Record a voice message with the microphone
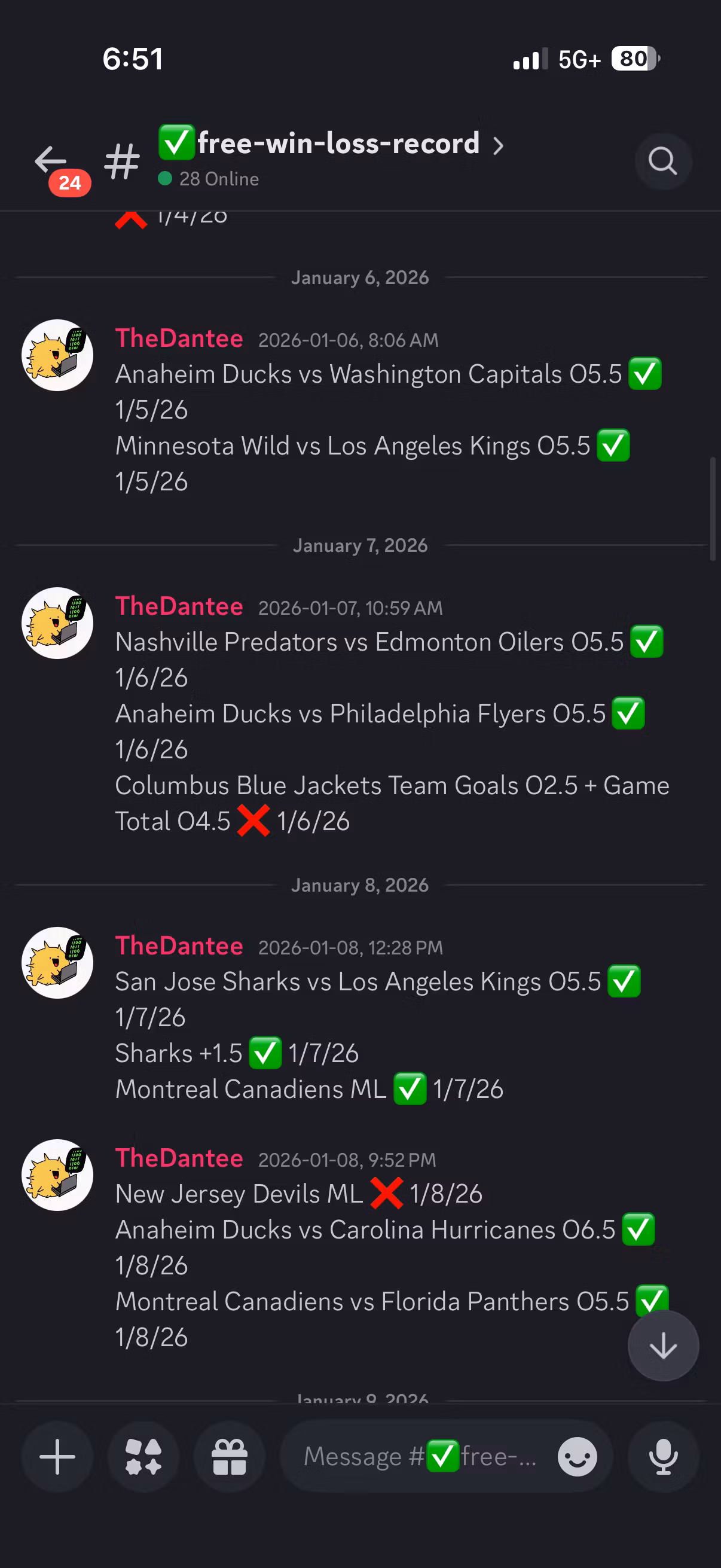This screenshot has width=721, height=1568. click(663, 1457)
